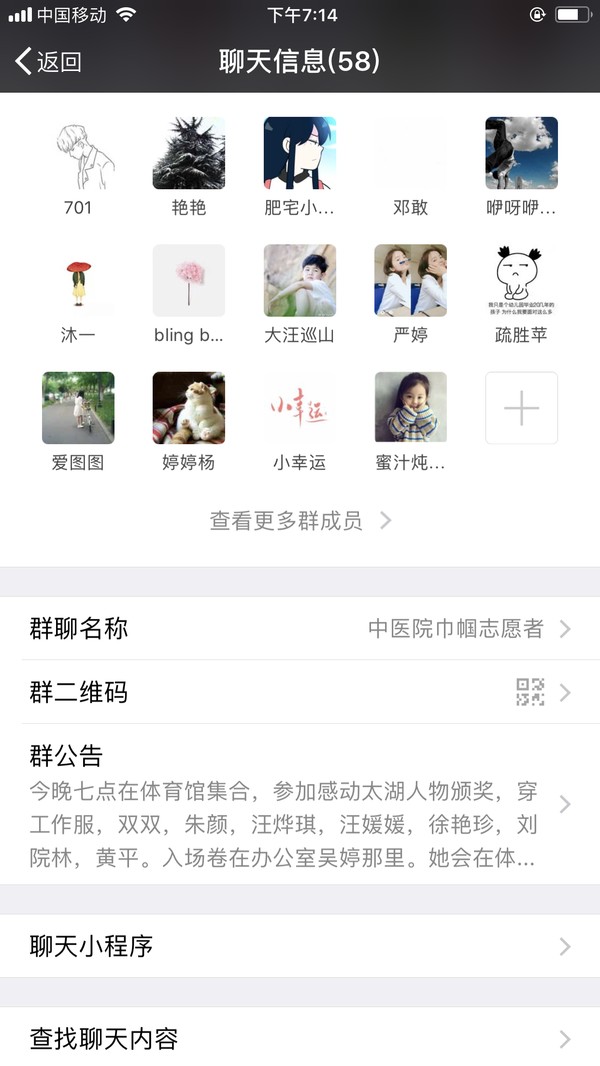The image size is (600, 1066).
Task: Open member 婷婷杨's profile
Action: 189,408
